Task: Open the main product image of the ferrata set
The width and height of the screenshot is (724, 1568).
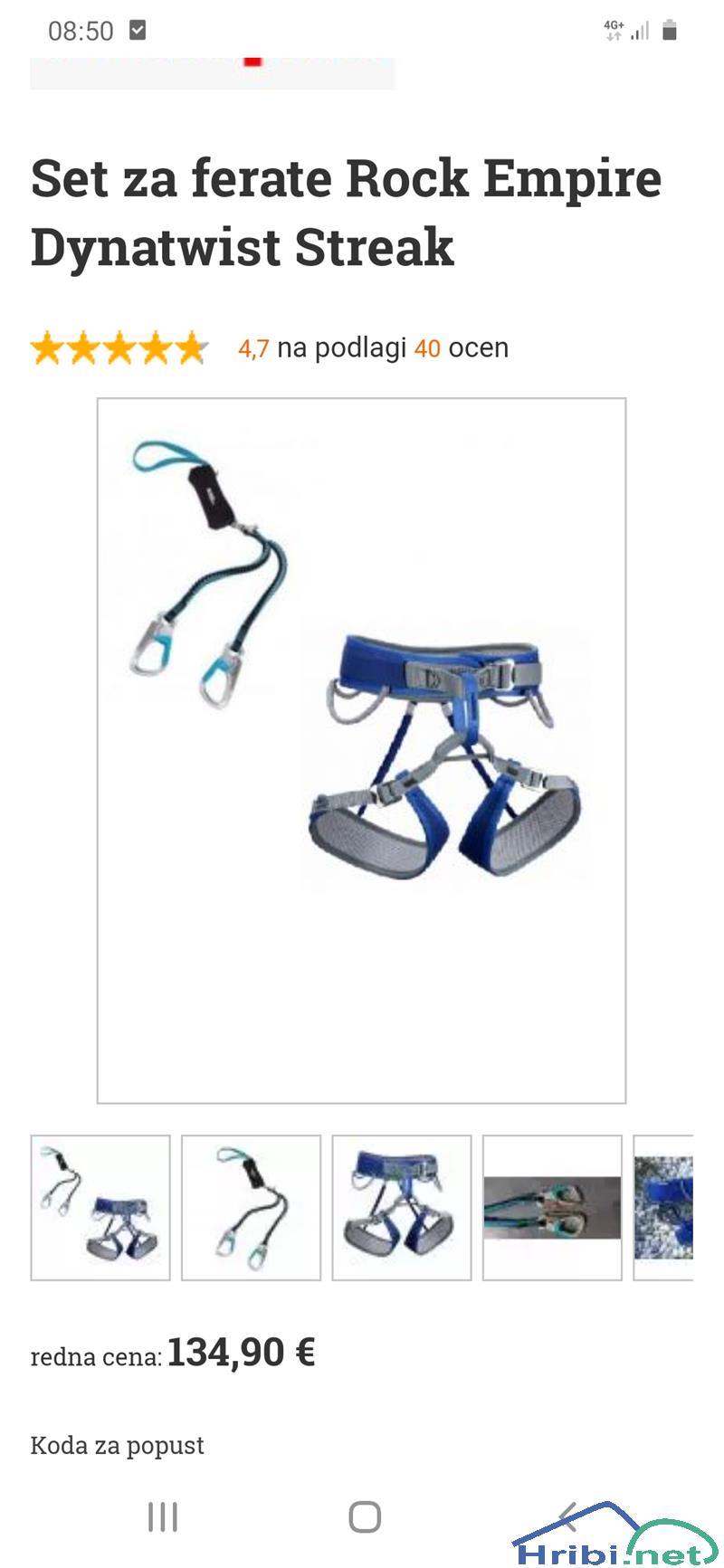Action: [x=361, y=749]
